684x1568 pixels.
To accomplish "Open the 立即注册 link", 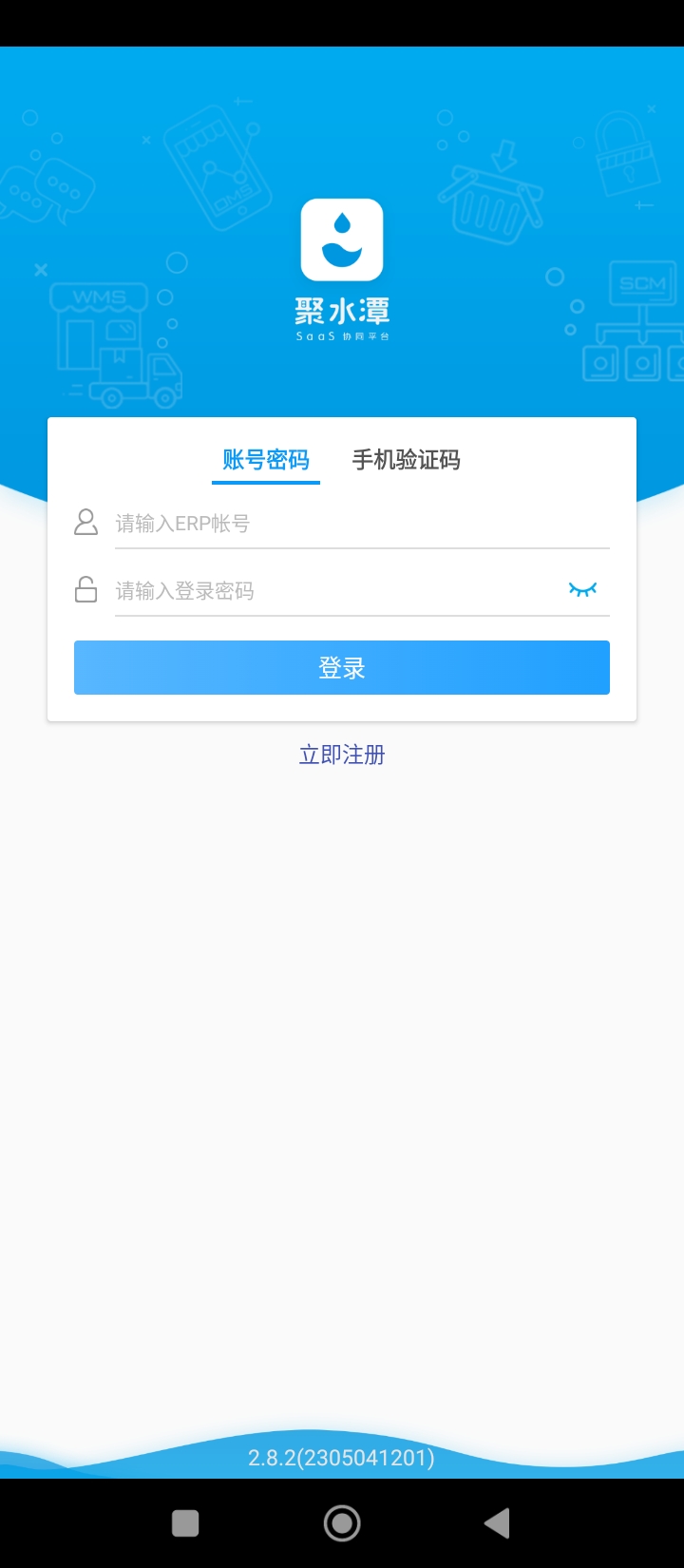I will [342, 755].
